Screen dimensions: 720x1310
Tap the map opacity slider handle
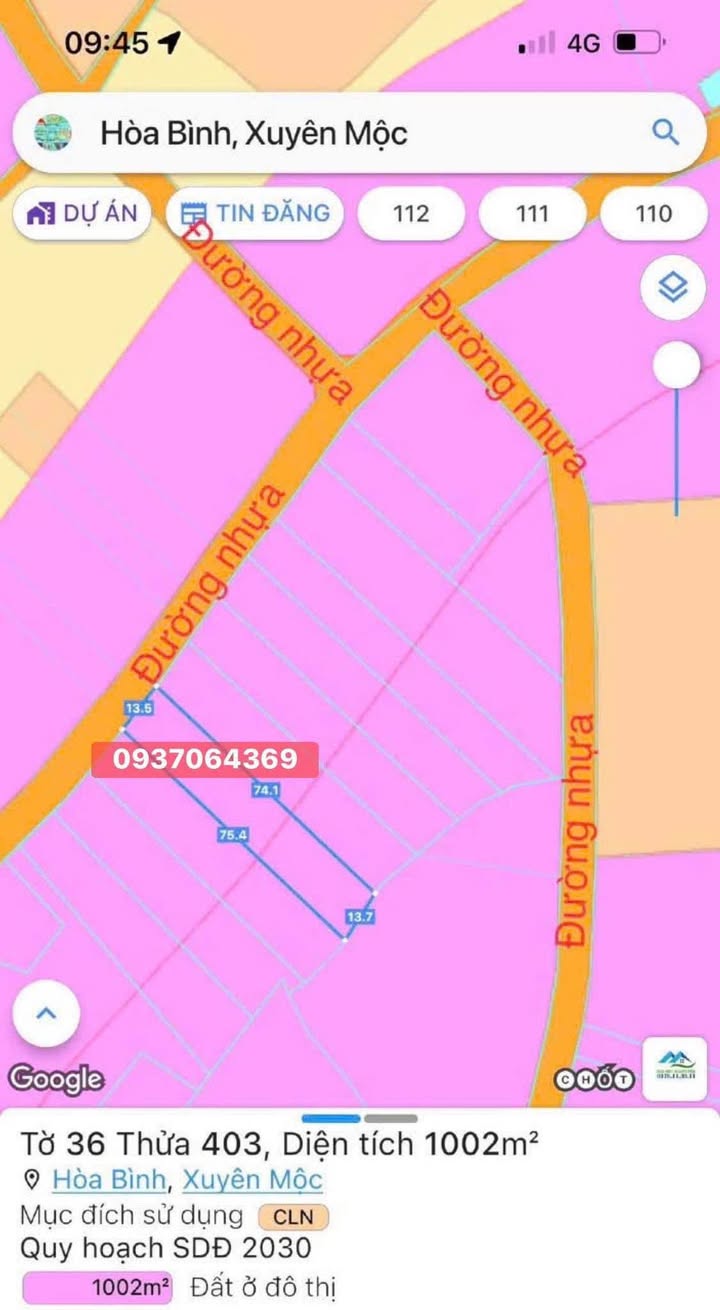[x=677, y=365]
